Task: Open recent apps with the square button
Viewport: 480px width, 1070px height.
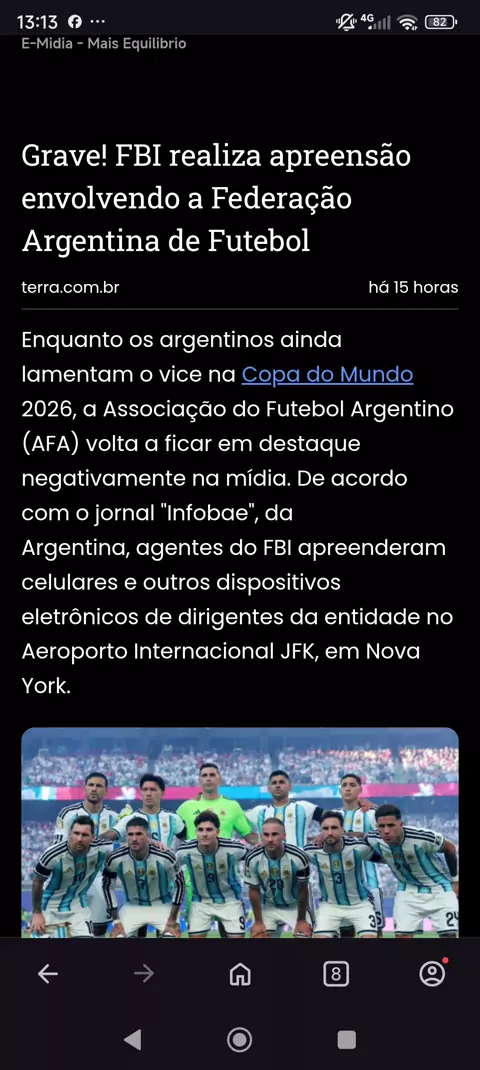Action: click(x=347, y=1039)
